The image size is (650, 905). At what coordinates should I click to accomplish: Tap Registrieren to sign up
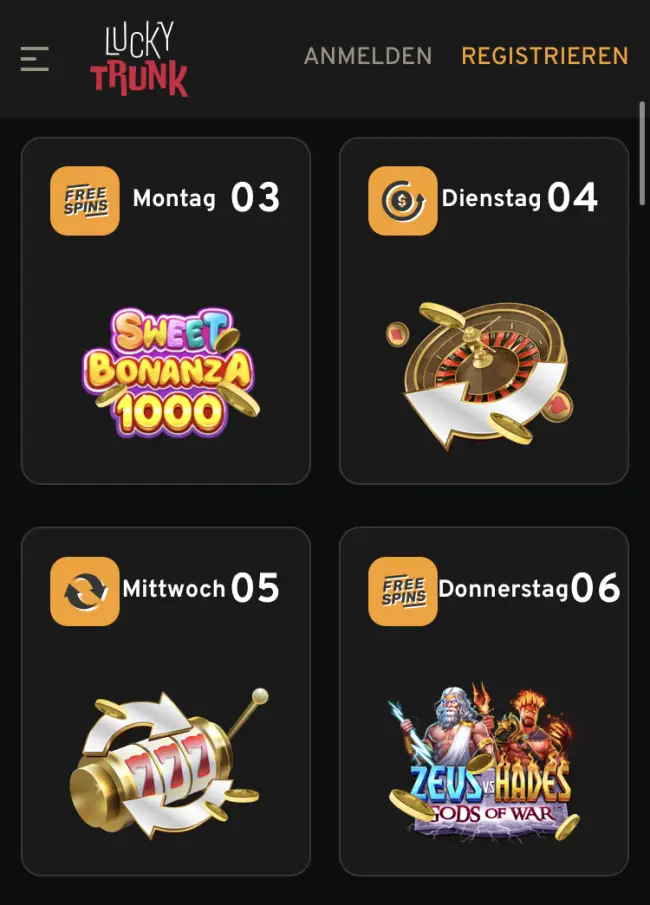point(545,56)
